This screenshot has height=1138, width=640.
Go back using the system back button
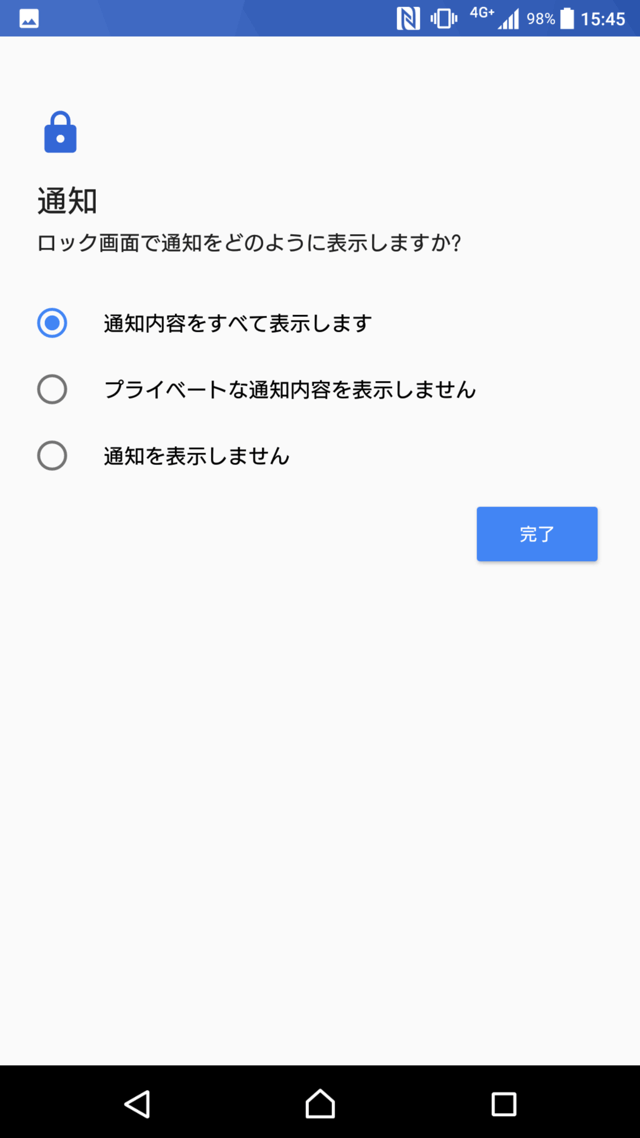tap(137, 1103)
